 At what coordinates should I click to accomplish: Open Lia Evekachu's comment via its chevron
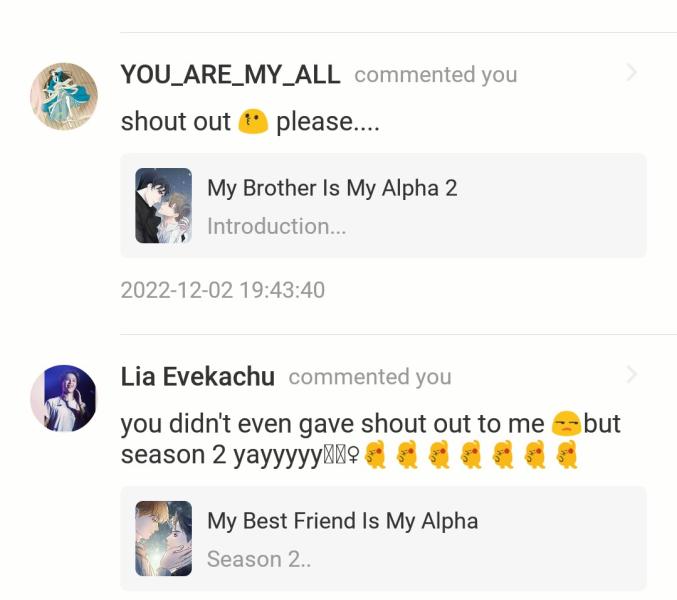tap(631, 375)
